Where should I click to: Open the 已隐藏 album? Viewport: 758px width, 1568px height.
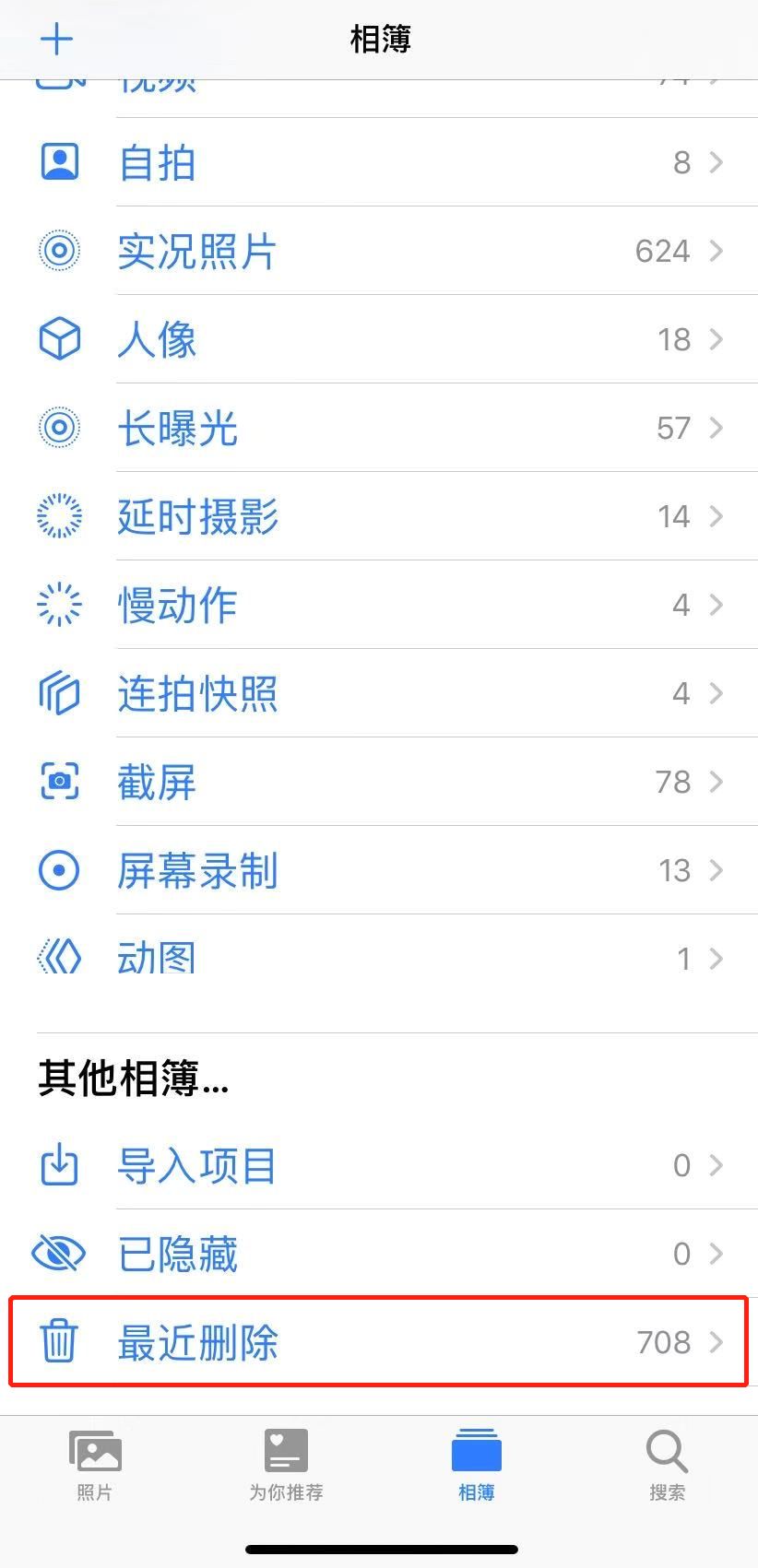[x=379, y=1254]
